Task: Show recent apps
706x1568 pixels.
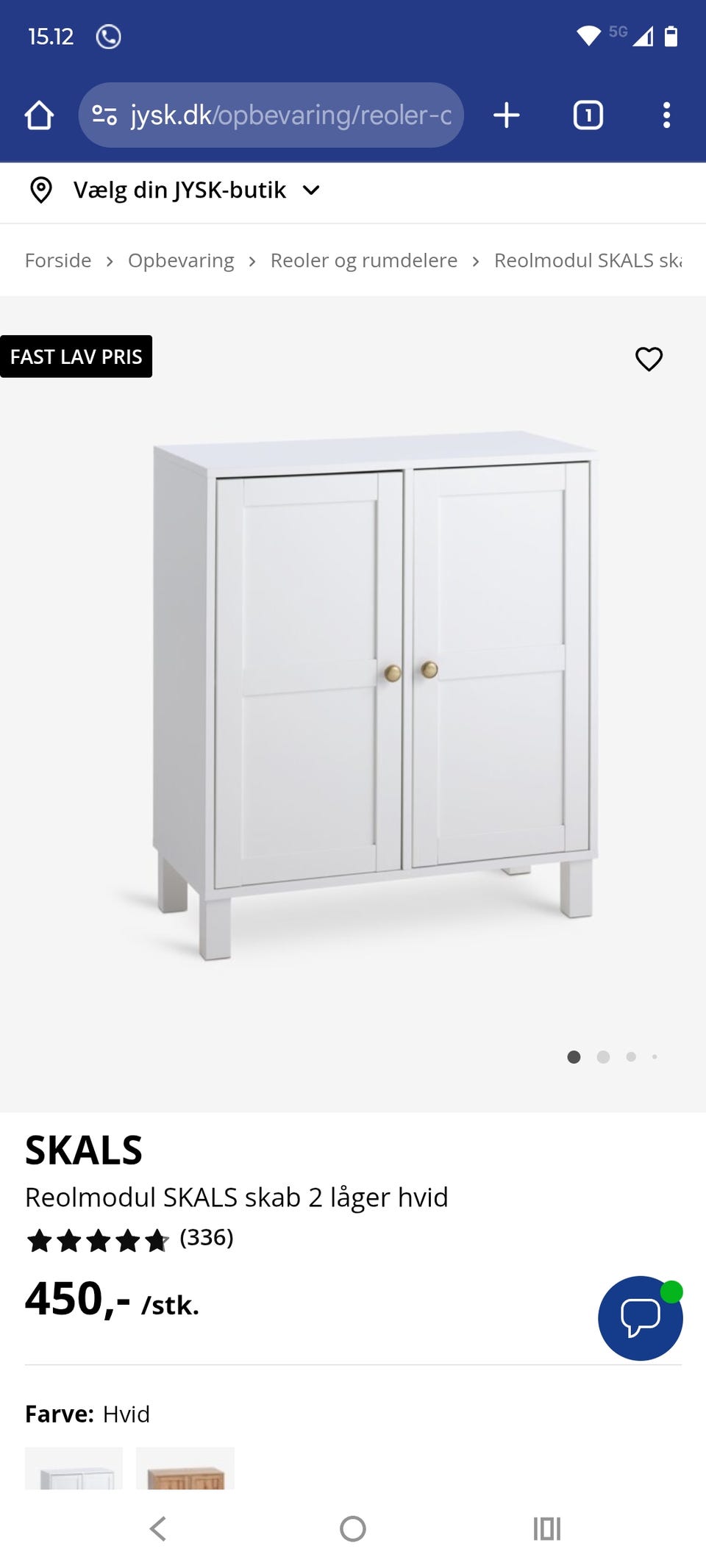Action: (x=546, y=1529)
